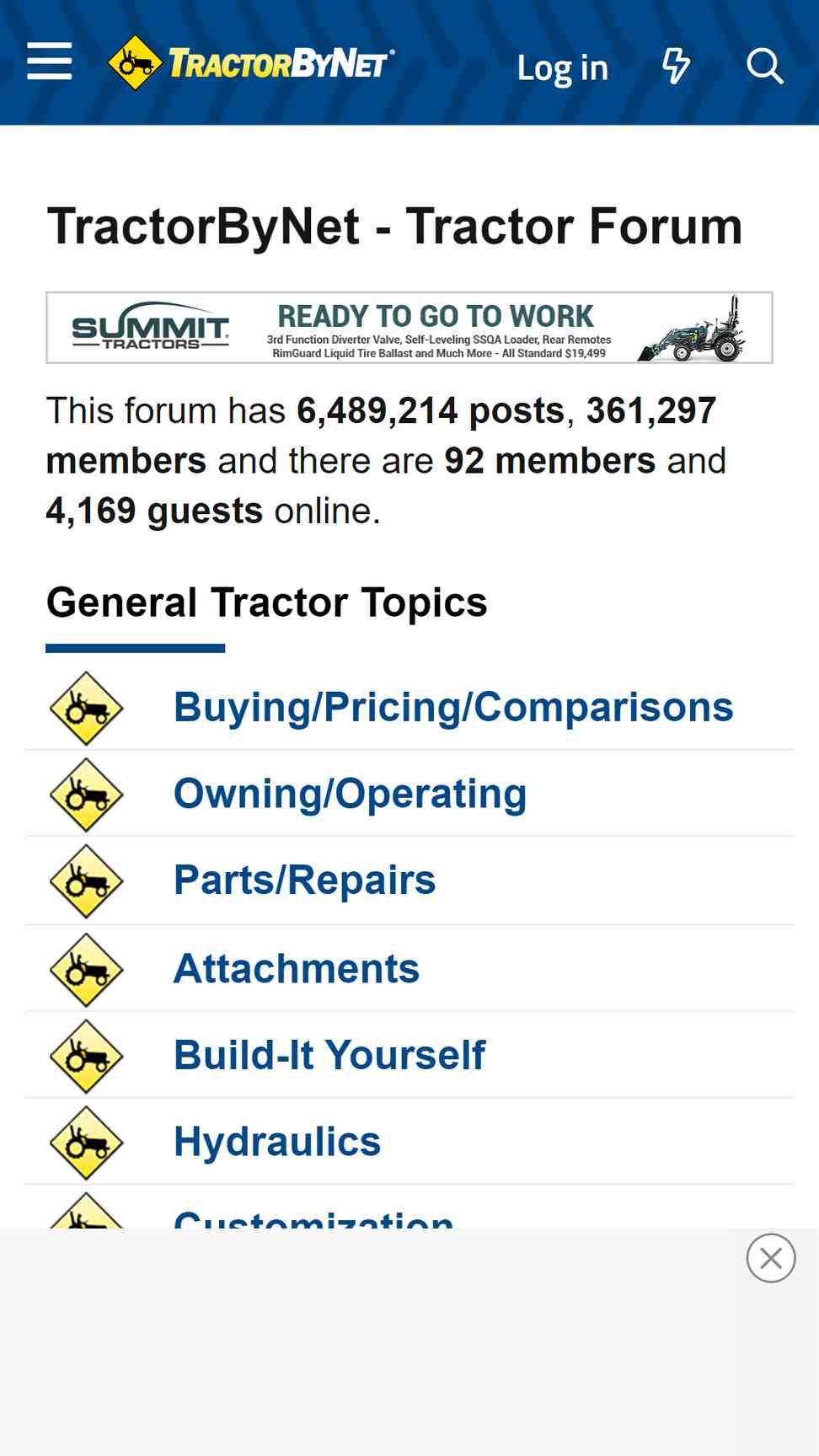The height and width of the screenshot is (1456, 819).
Task: Select the Hydraulics forum
Action: click(x=277, y=1142)
